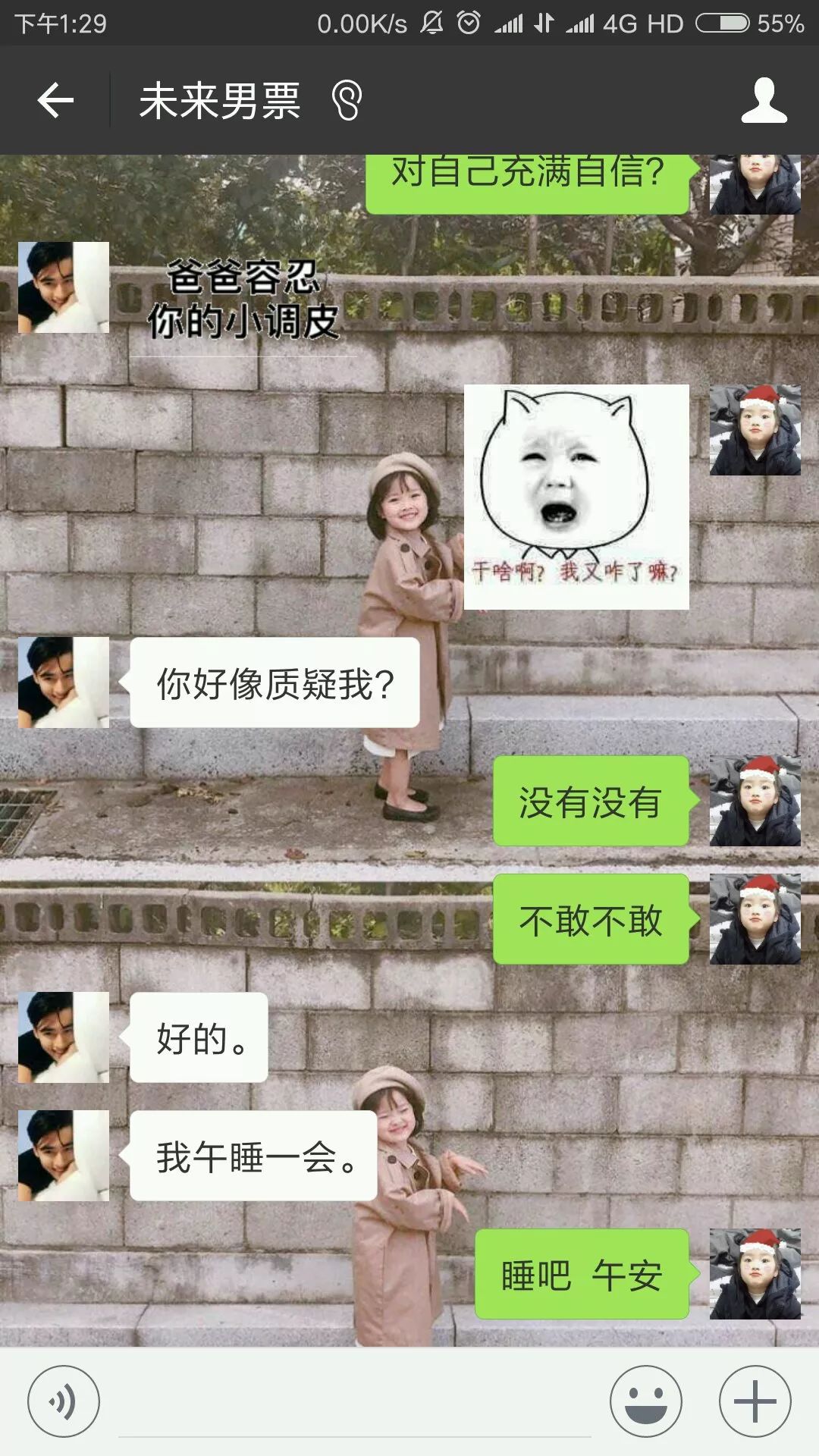The width and height of the screenshot is (819, 1456).
Task: Open the 爸爸容忍你的小调皮 sticker
Action: point(243,301)
